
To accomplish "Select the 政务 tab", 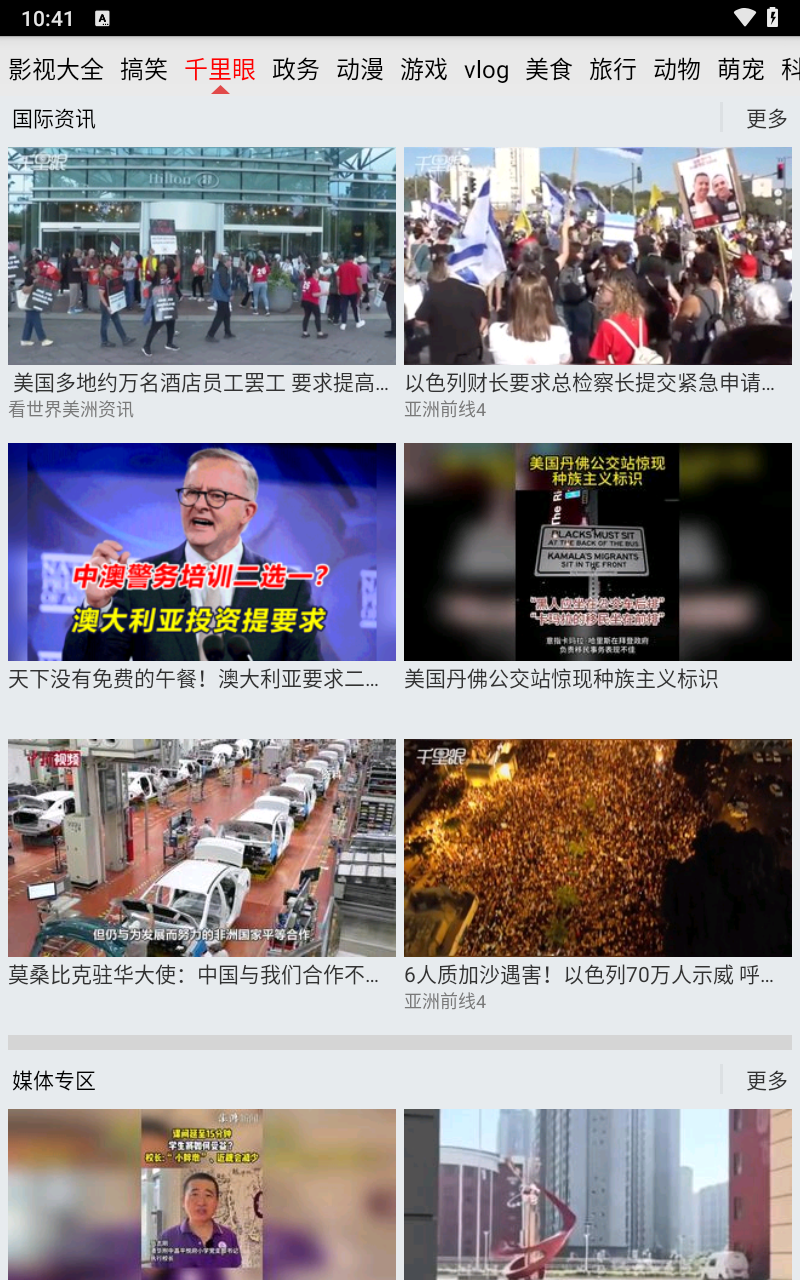I will (296, 69).
